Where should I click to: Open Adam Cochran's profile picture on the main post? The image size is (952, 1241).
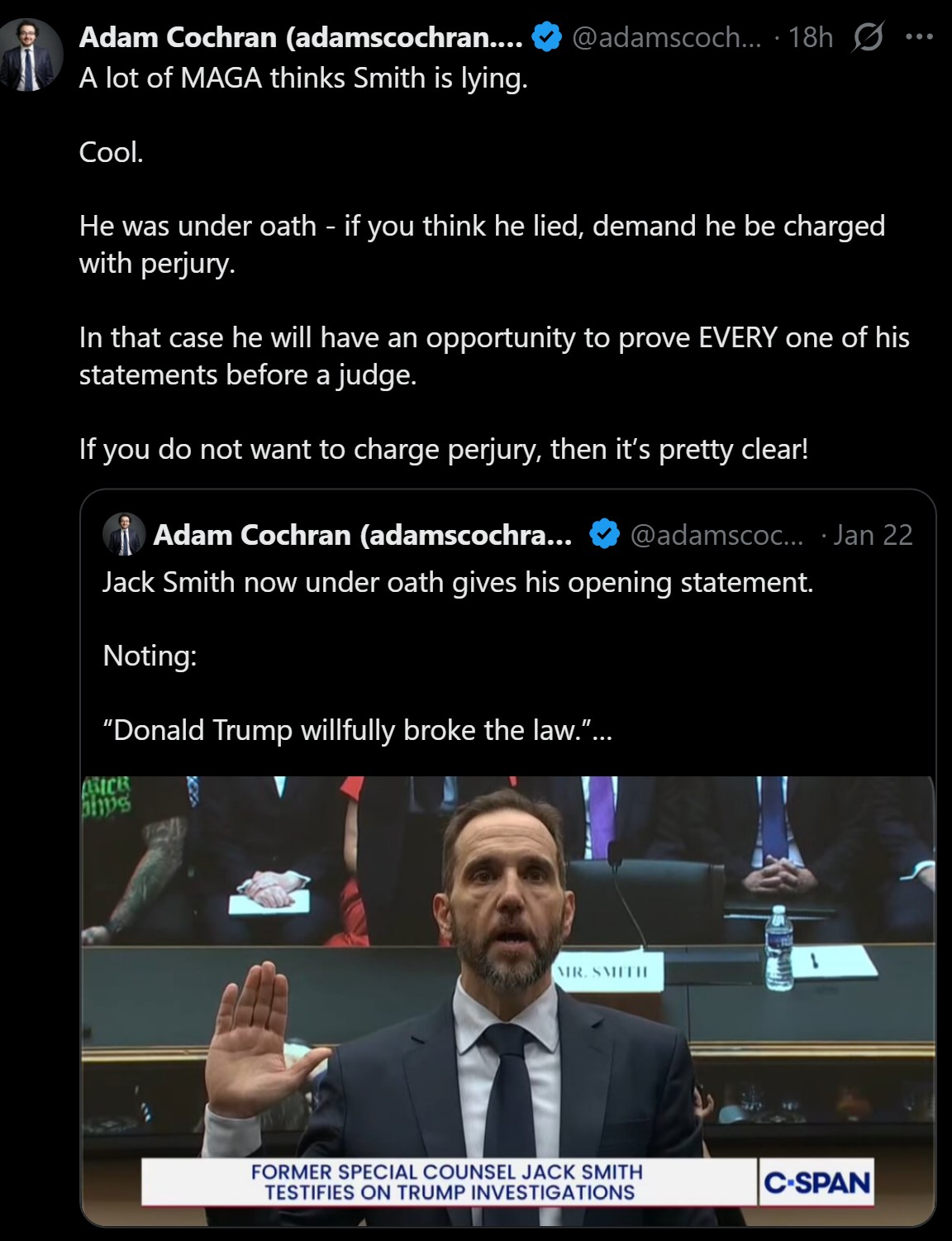click(x=31, y=55)
